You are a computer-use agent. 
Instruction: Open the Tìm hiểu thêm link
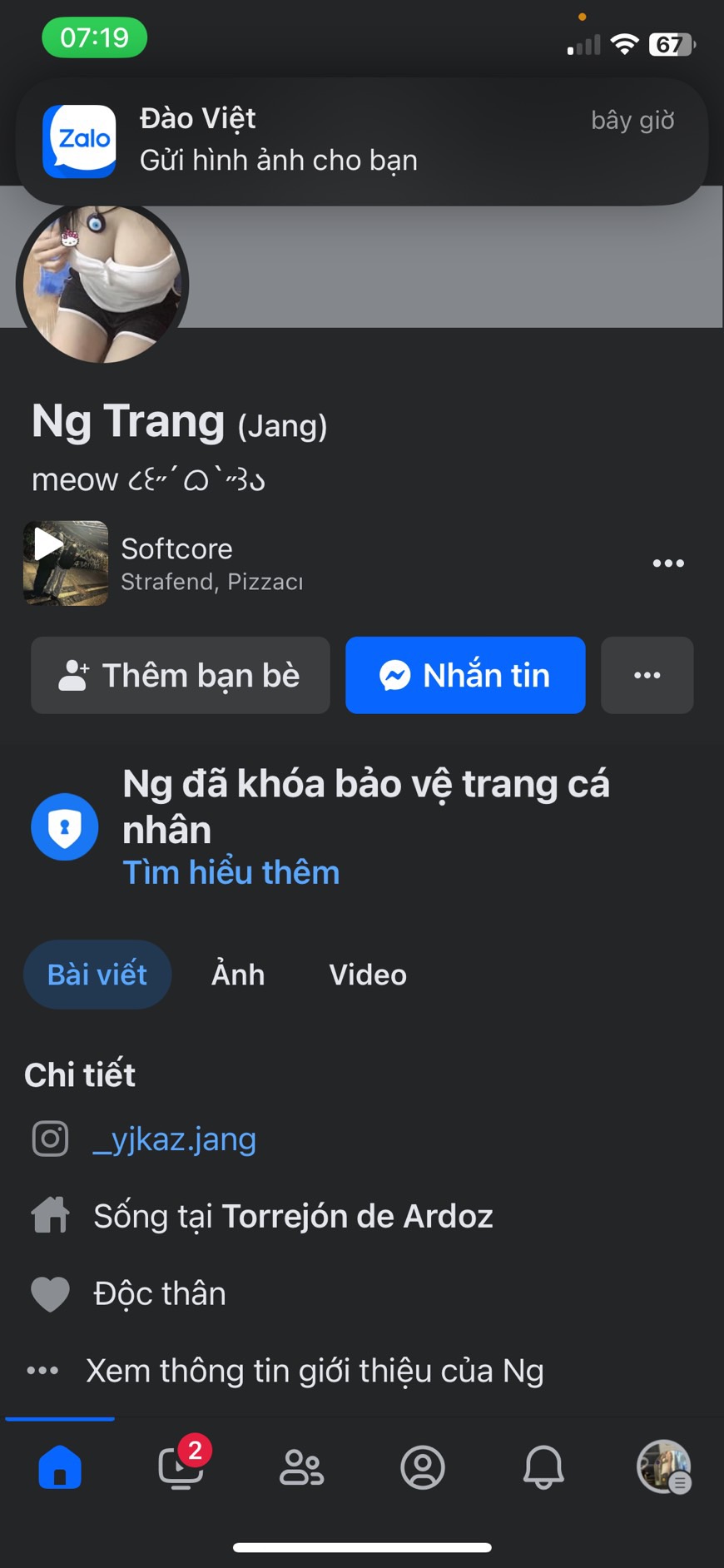tap(231, 872)
